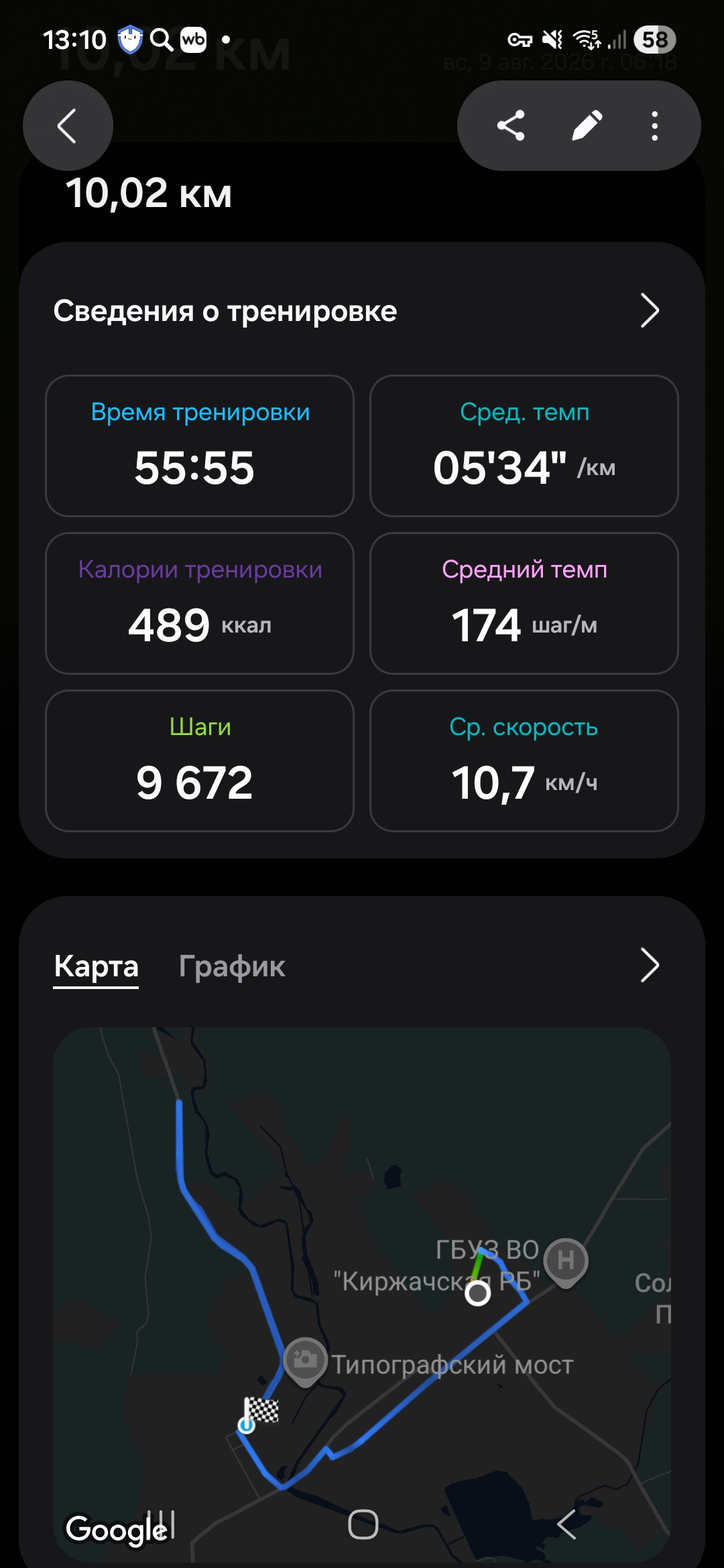Open the route map preview
This screenshot has height=1568, width=724.
362,1293
